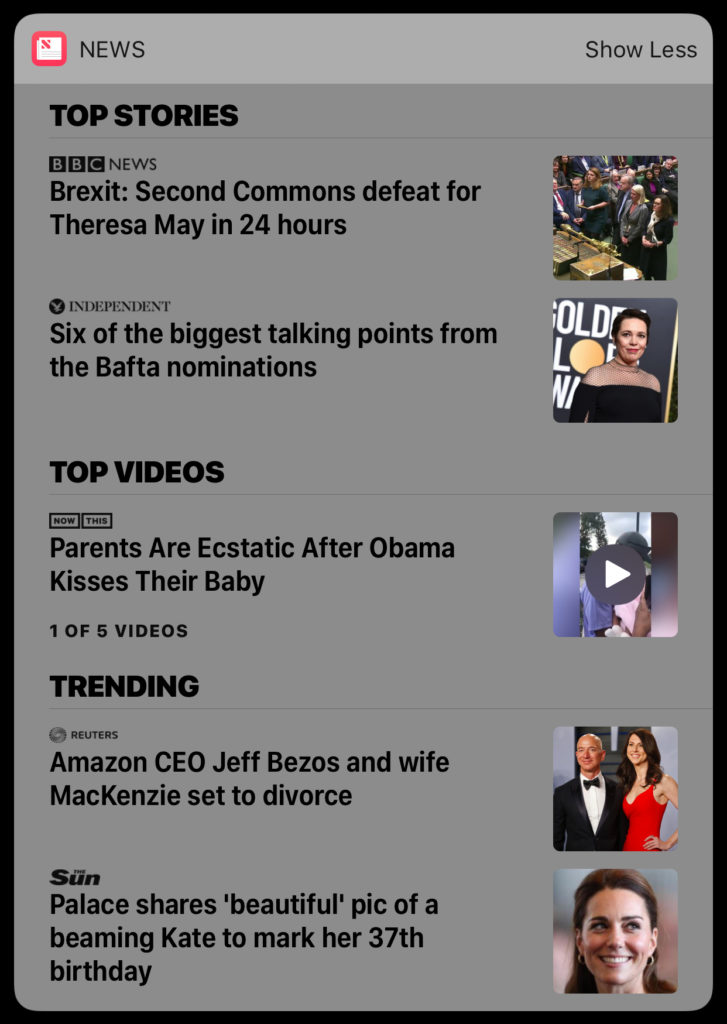Open the BBC News Brexit Commons defeat story
Viewport: 727px width, 1024px height.
click(265, 207)
